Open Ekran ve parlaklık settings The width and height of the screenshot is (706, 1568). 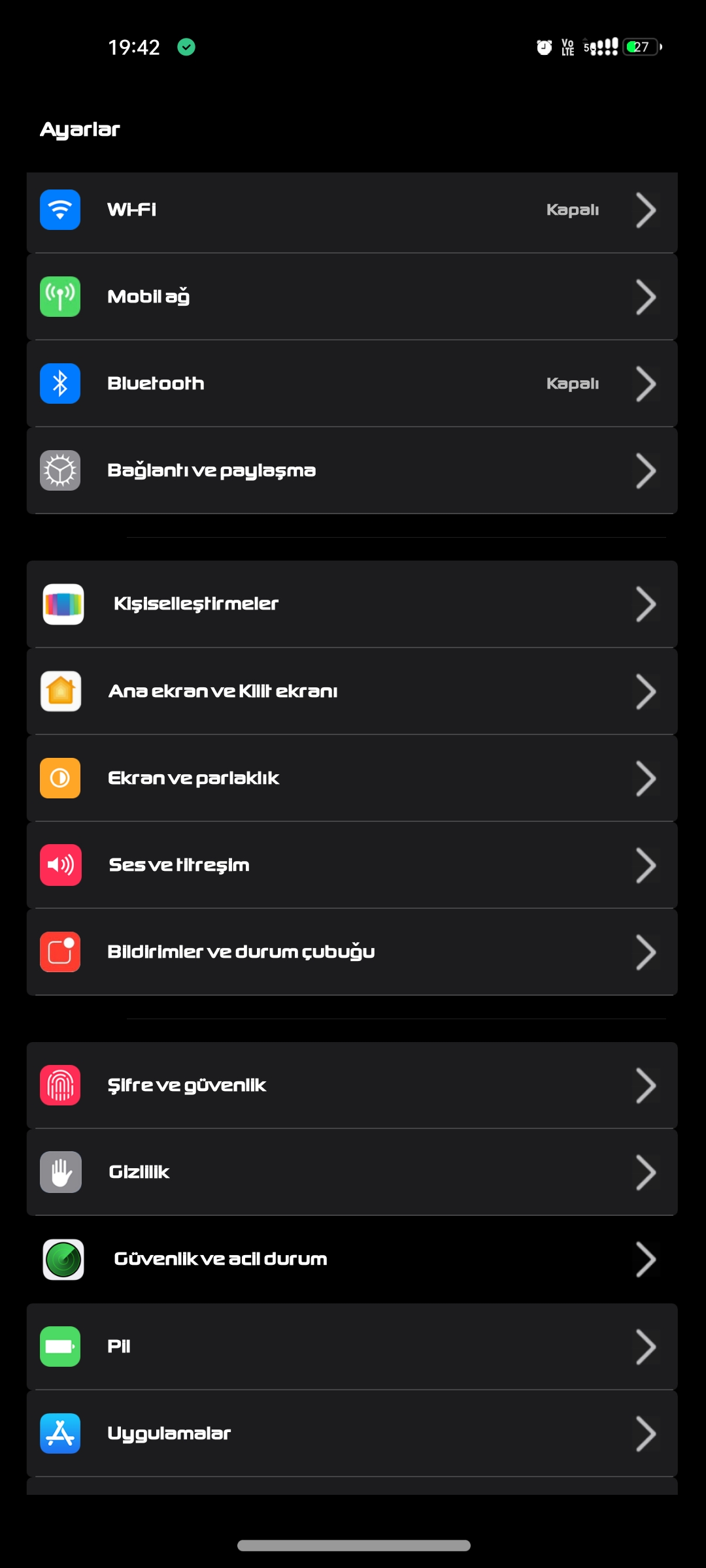pyautogui.click(x=352, y=778)
